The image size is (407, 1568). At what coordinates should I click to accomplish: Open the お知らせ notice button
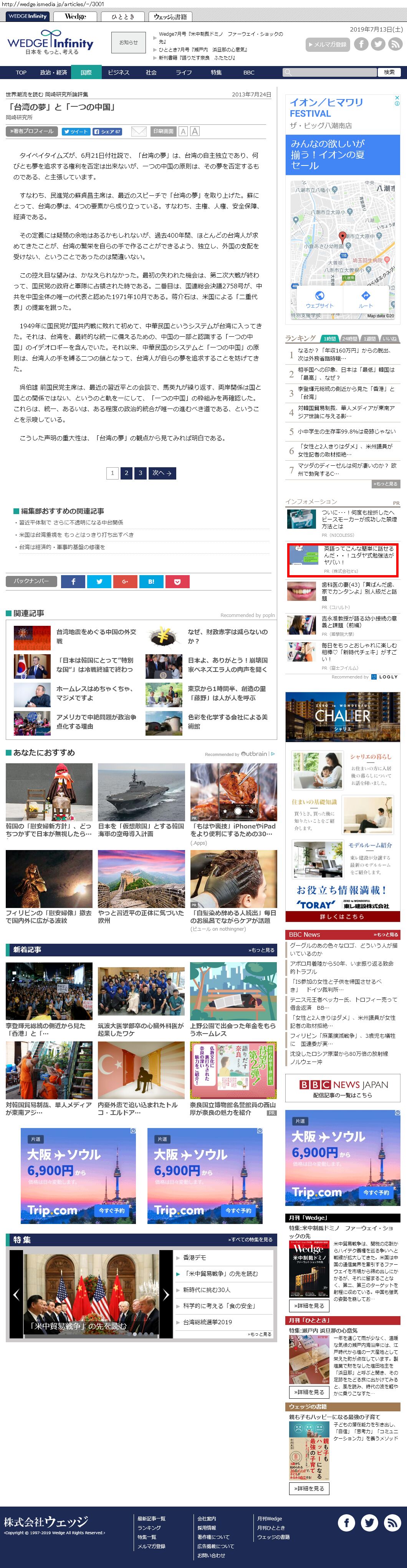(x=128, y=43)
